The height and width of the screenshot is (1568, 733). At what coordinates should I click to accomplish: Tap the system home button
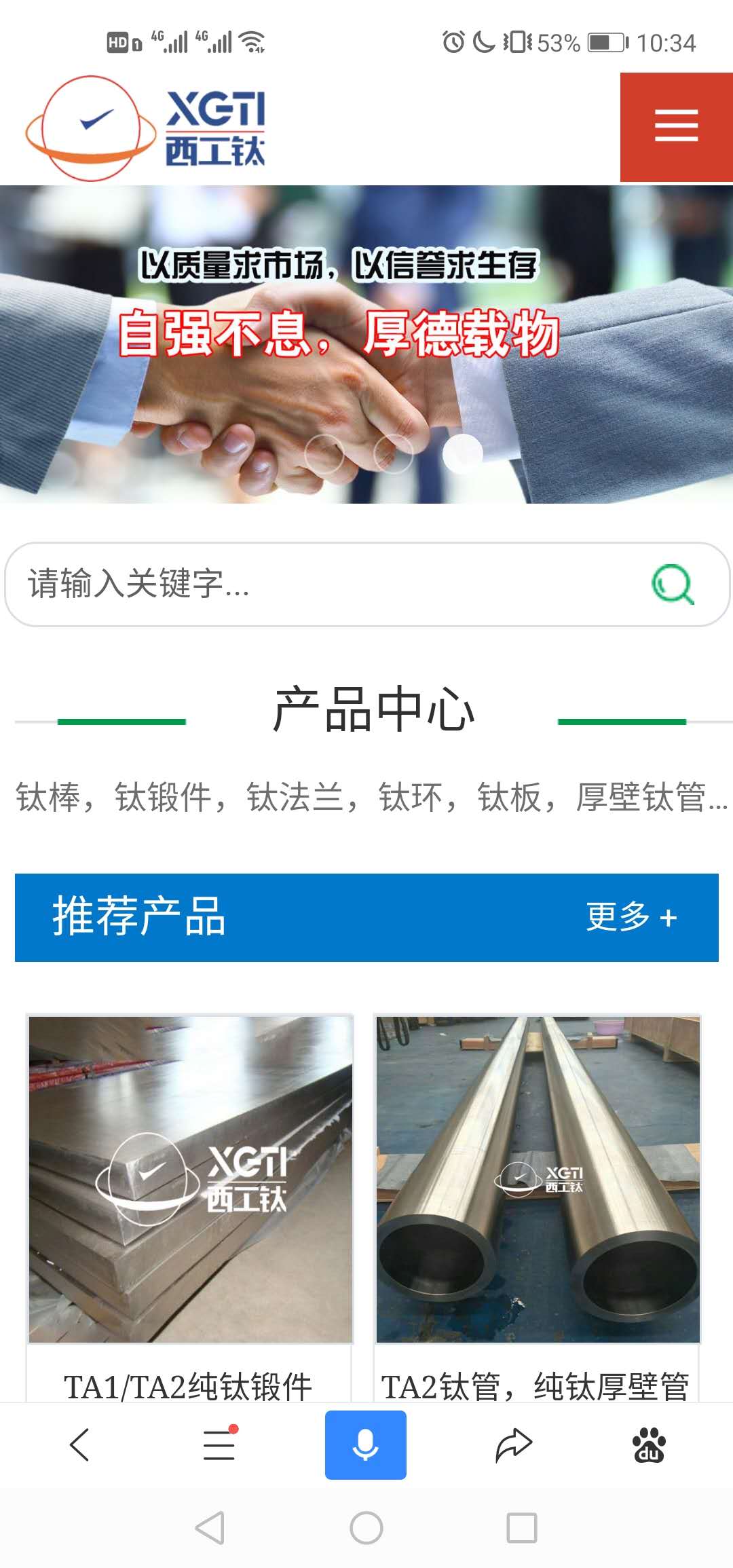(366, 1528)
